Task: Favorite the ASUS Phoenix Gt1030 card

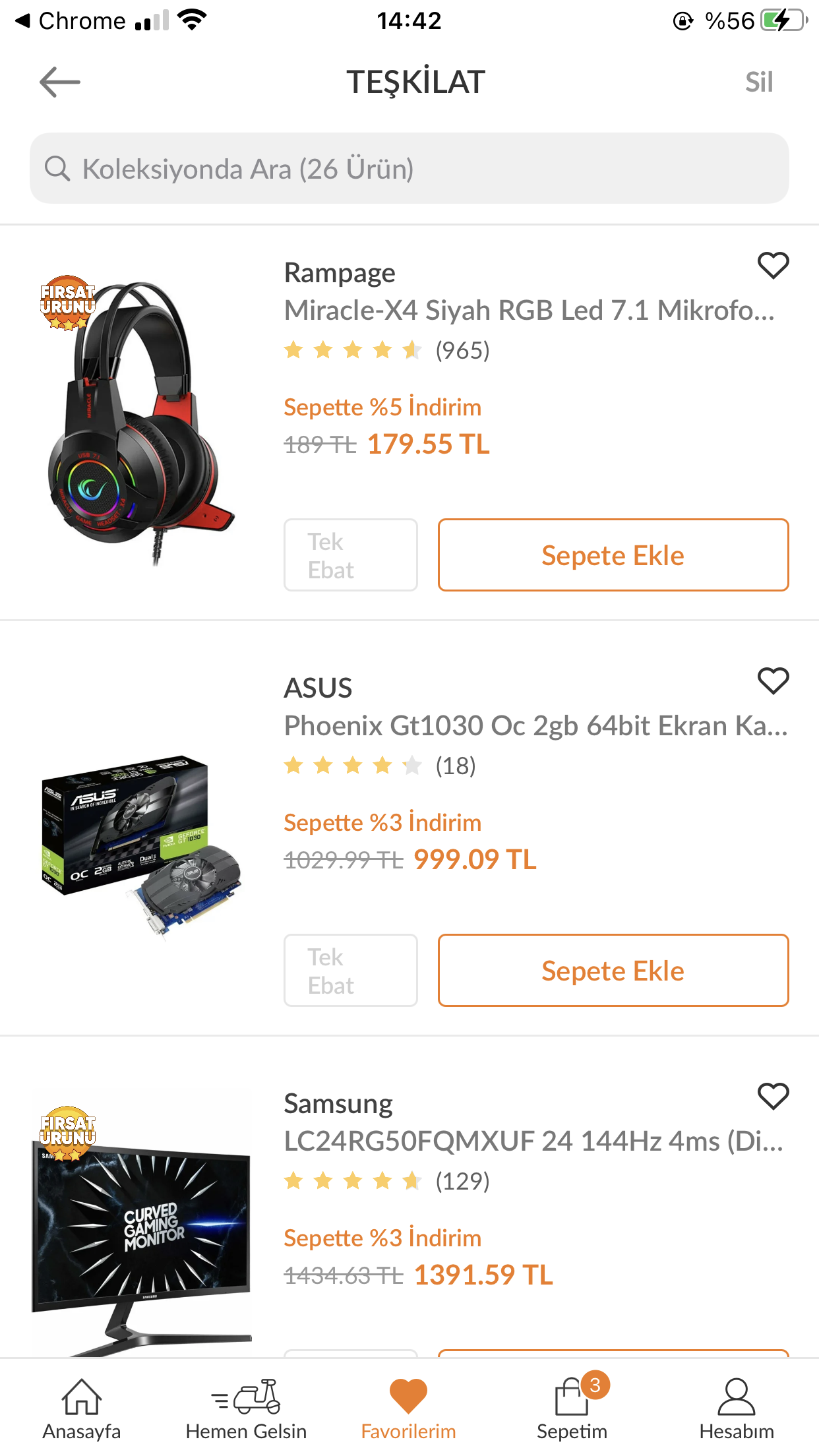Action: pos(773,681)
